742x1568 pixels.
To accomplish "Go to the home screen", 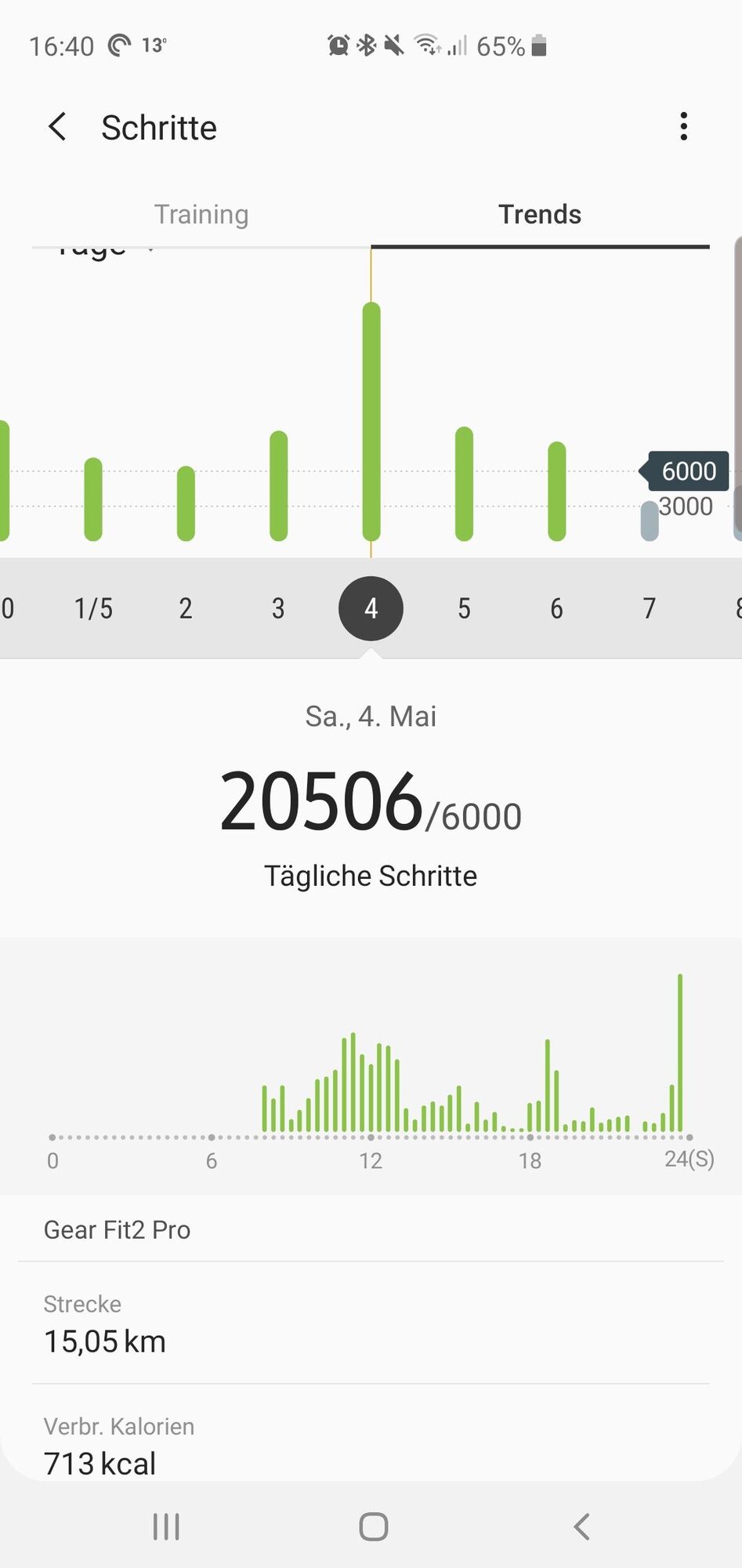I will [x=373, y=1526].
